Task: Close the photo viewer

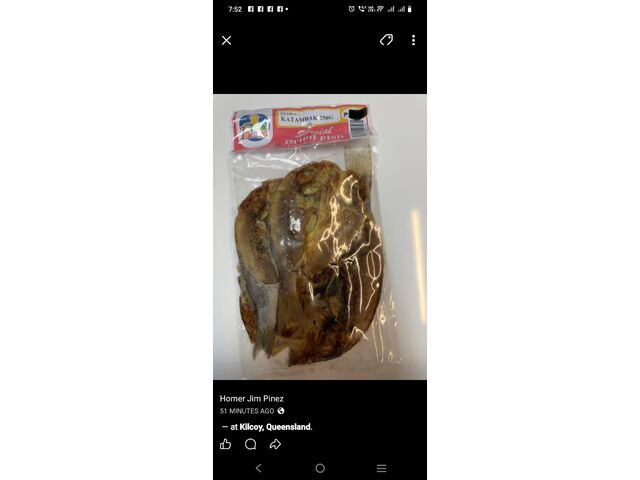Action: [226, 40]
